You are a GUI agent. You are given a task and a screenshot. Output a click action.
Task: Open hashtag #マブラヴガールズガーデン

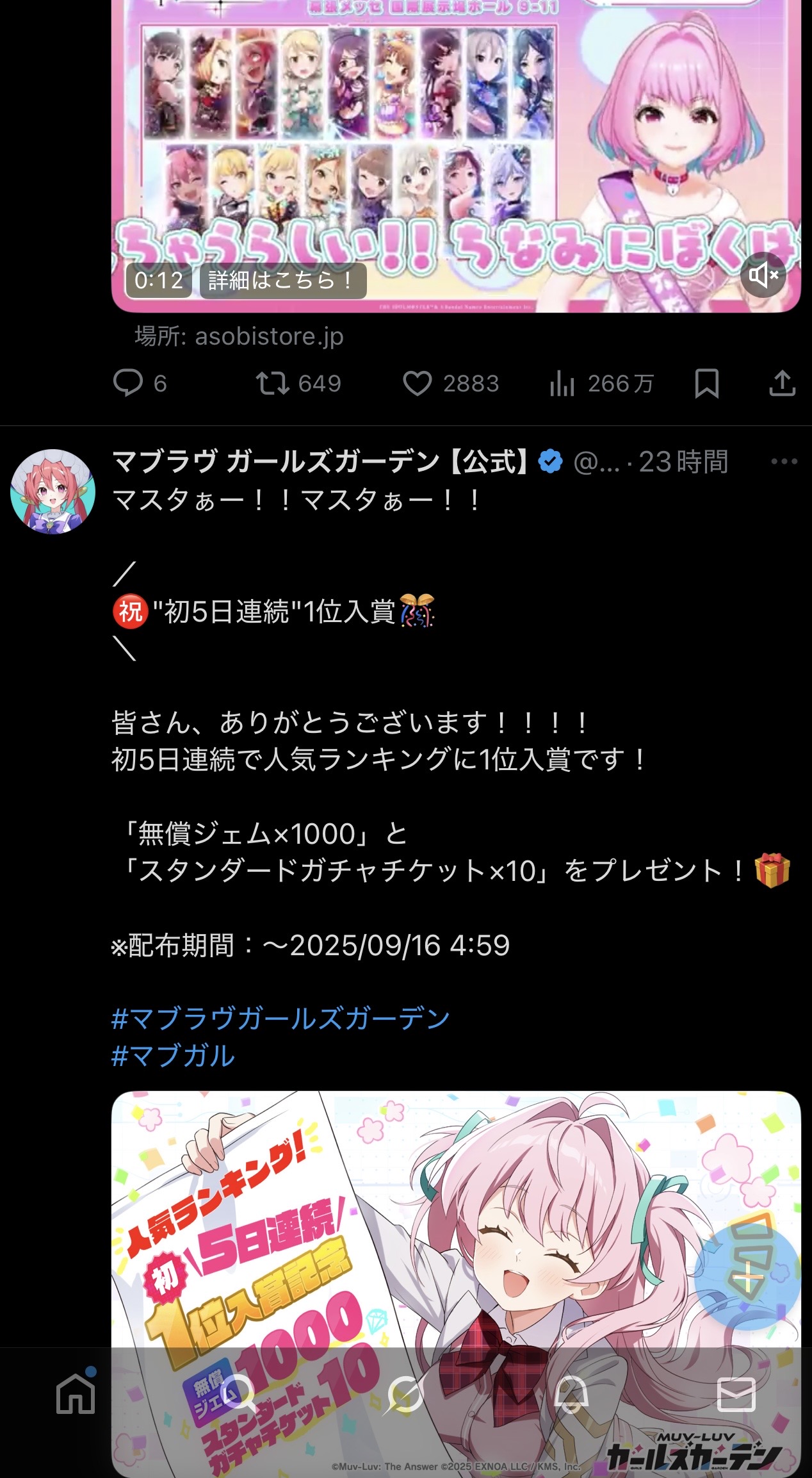tap(280, 1018)
